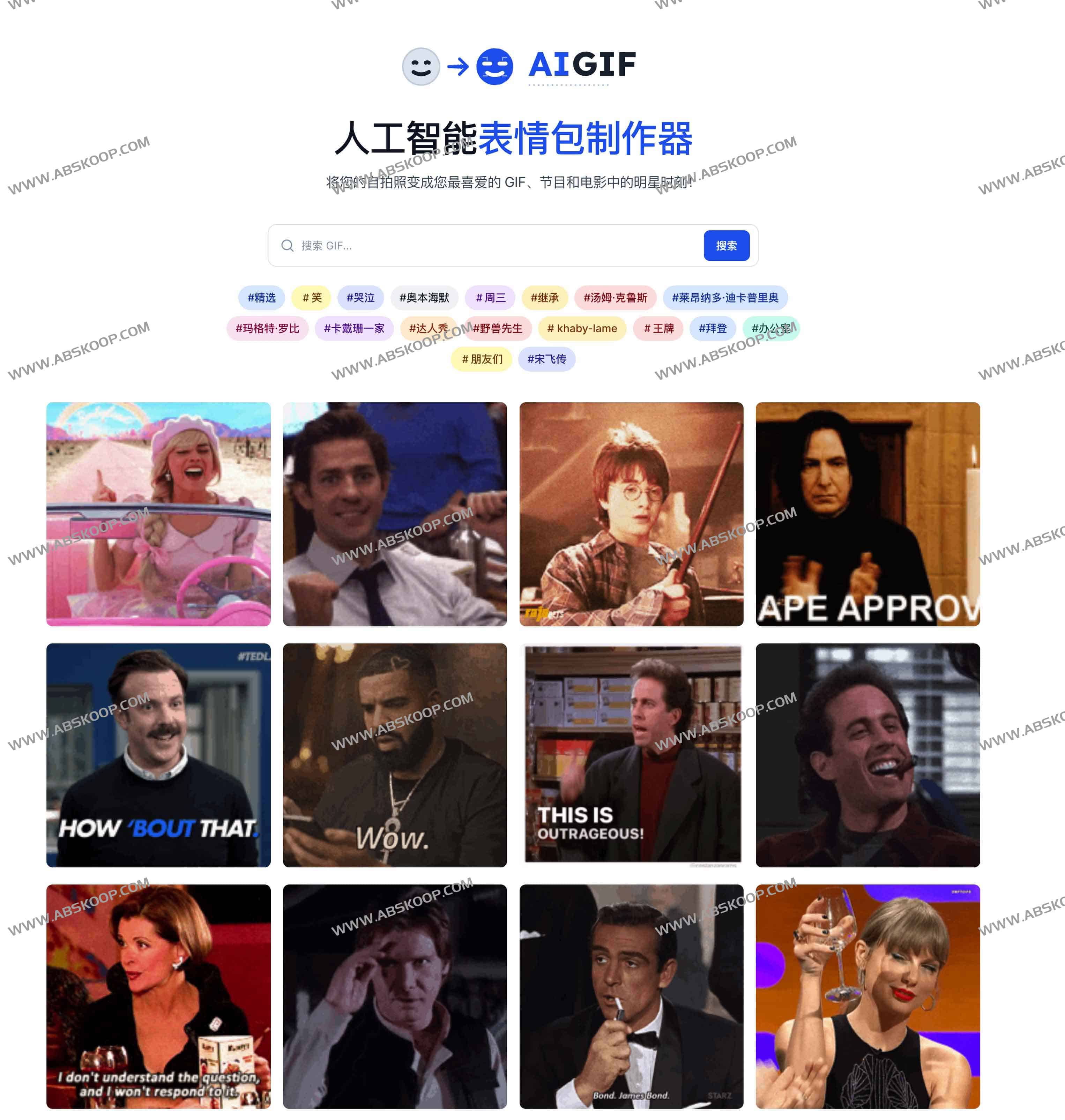The width and height of the screenshot is (1065, 1120).
Task: Open the wine glass toast GIF
Action: pyautogui.click(x=867, y=996)
